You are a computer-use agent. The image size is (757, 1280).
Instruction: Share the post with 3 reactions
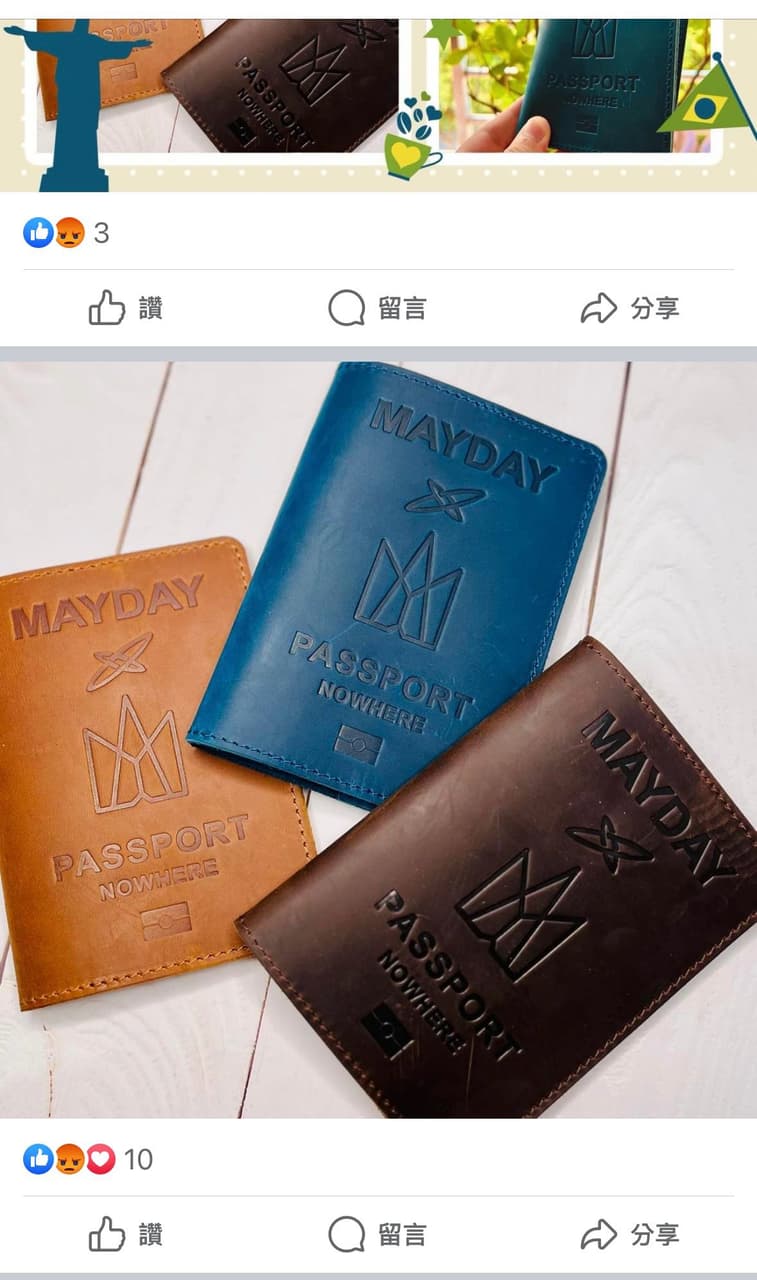point(630,308)
